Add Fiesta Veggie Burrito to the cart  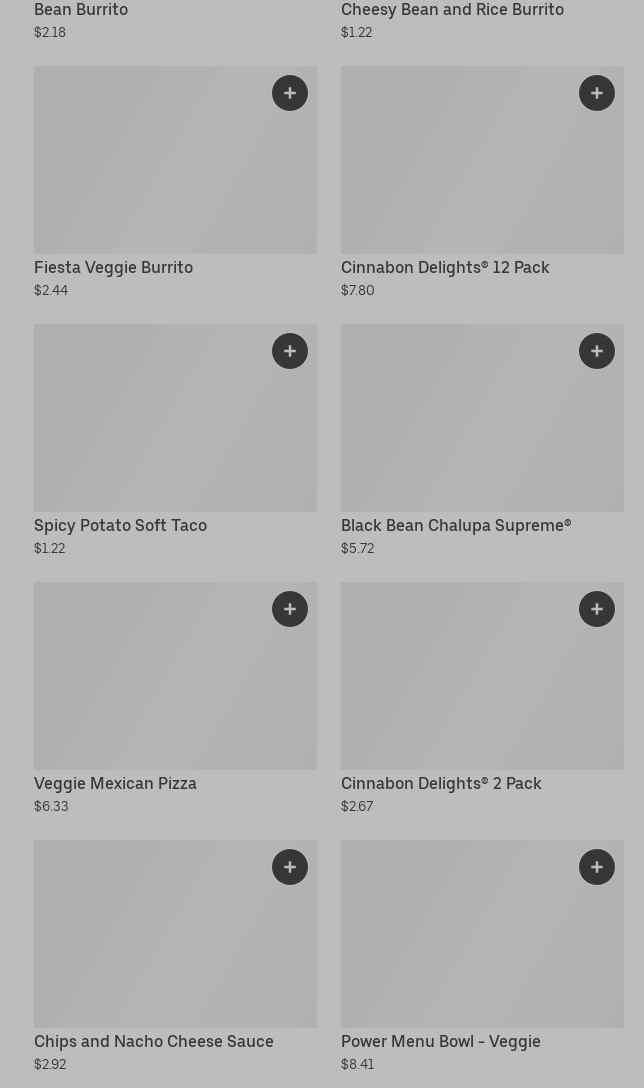(290, 93)
